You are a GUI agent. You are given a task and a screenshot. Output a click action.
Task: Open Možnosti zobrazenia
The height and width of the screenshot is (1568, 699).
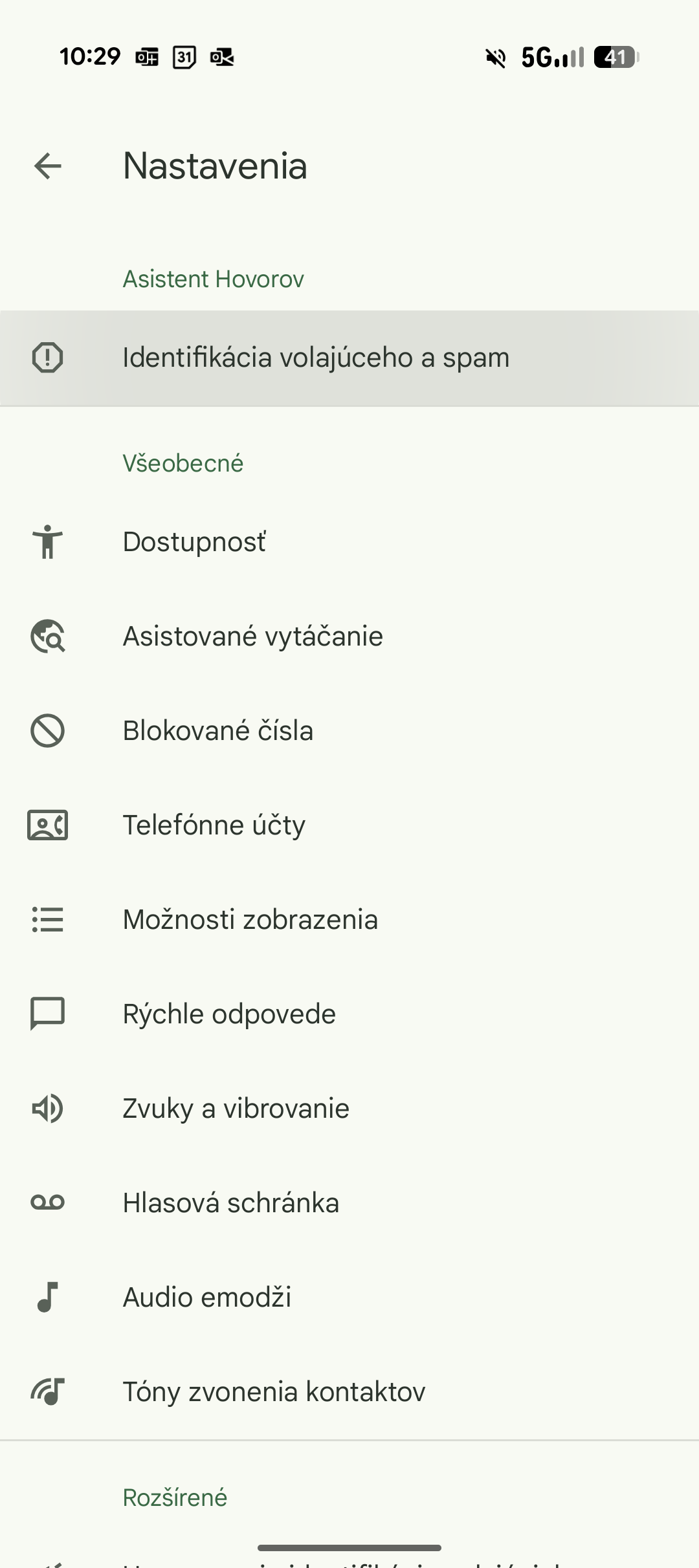coord(349,920)
